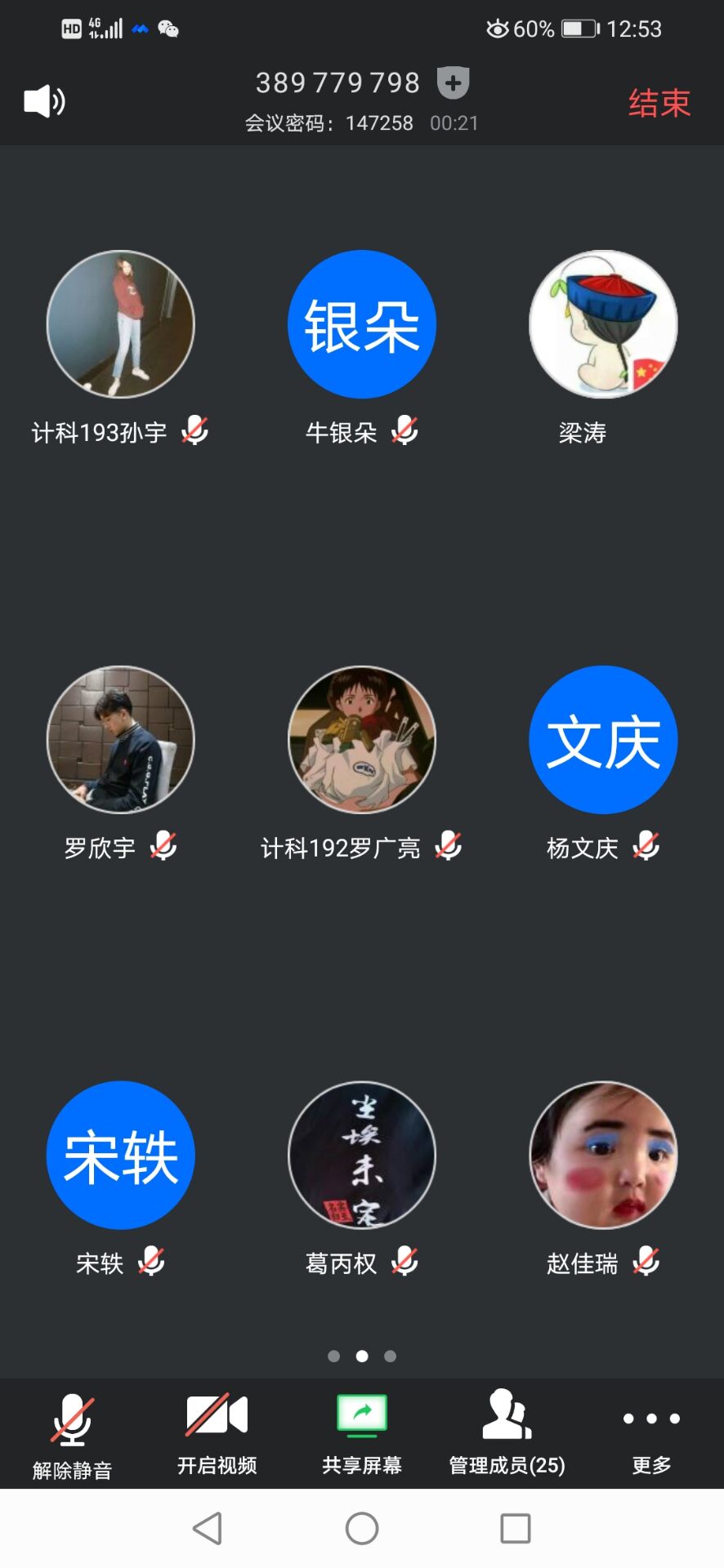Select participant 梁涛

tap(603, 325)
